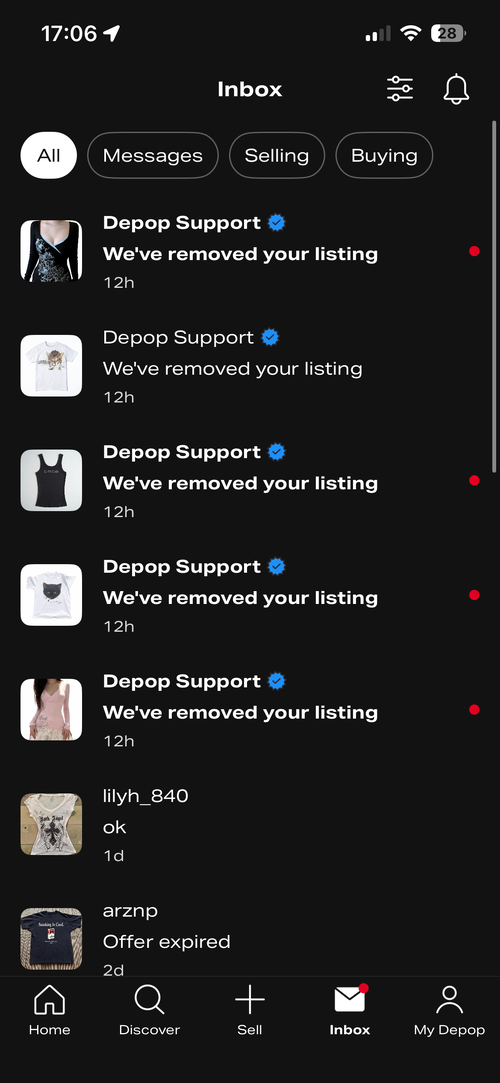This screenshot has width=500, height=1083.
Task: Tap Sell to list an item
Action: tap(249, 1010)
